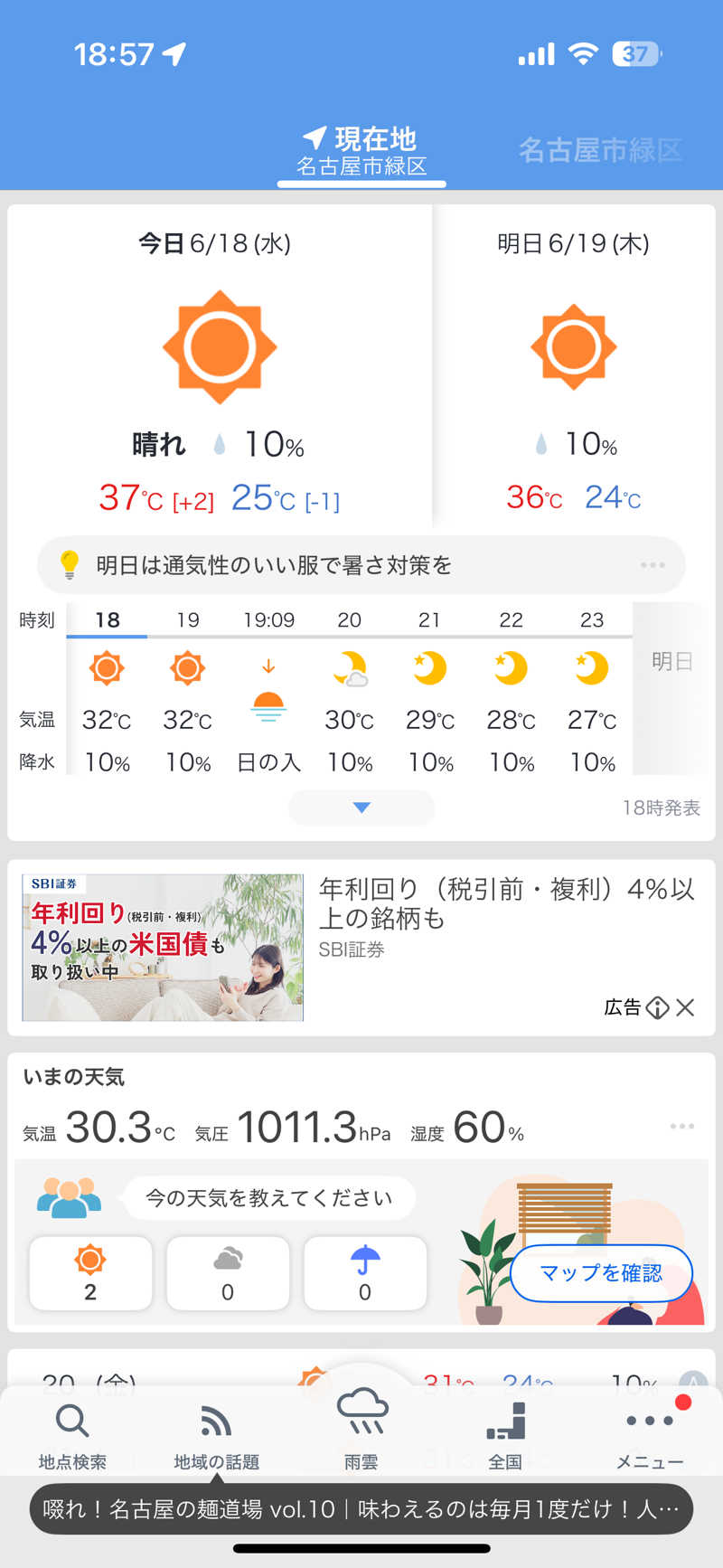Screen dimensions: 723x1568
Task: Tap the 広告 ad info icon
Action: coord(659,1007)
